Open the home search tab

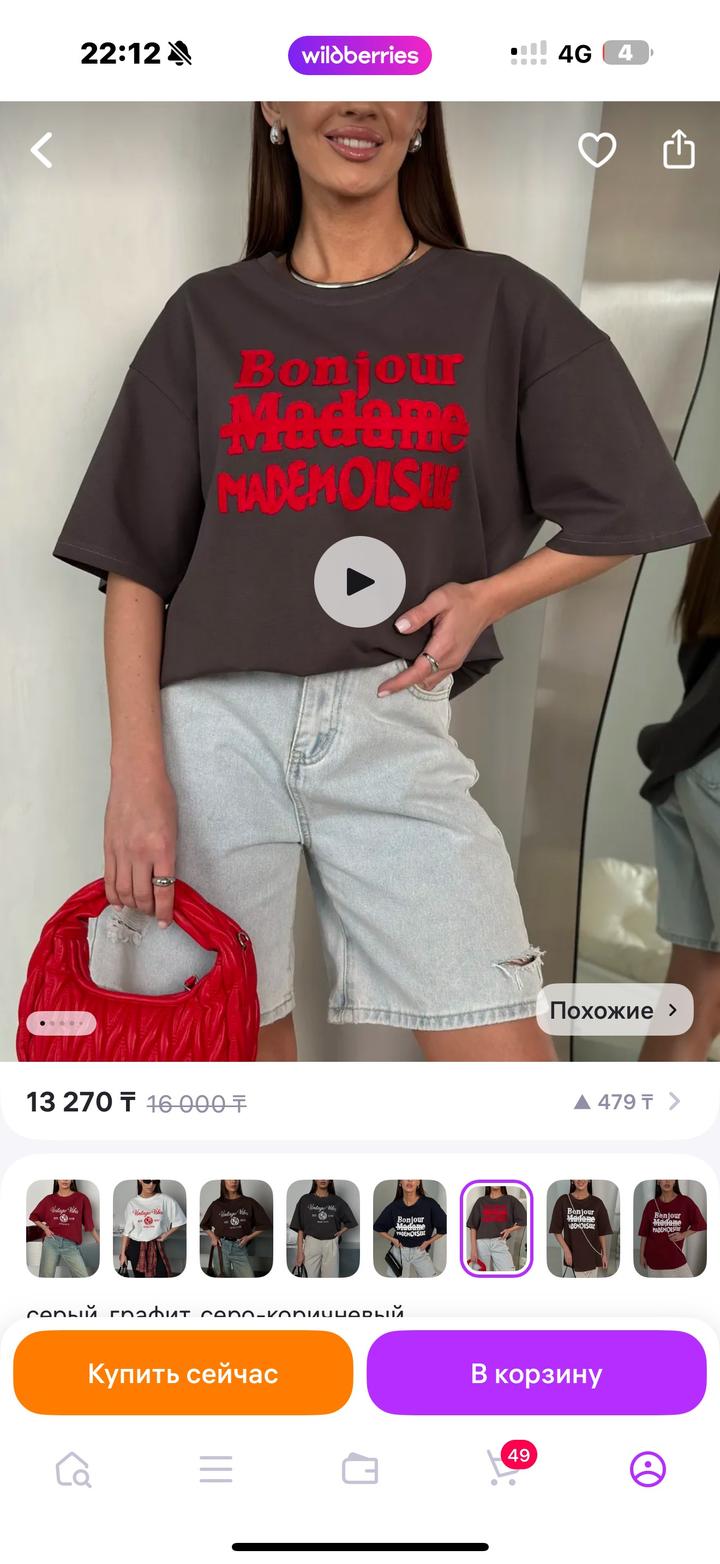(x=73, y=1470)
